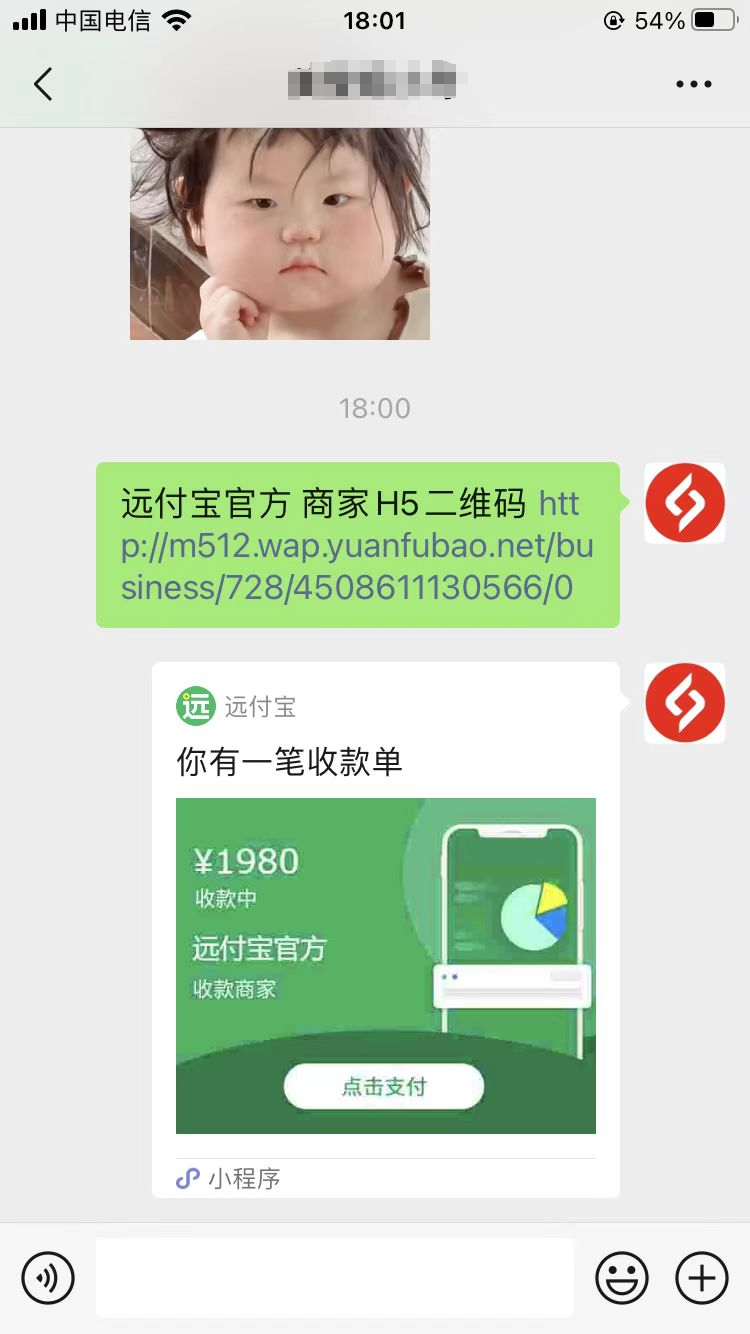Go back to the chat list
Screen dimensions: 750x1334
[42, 85]
